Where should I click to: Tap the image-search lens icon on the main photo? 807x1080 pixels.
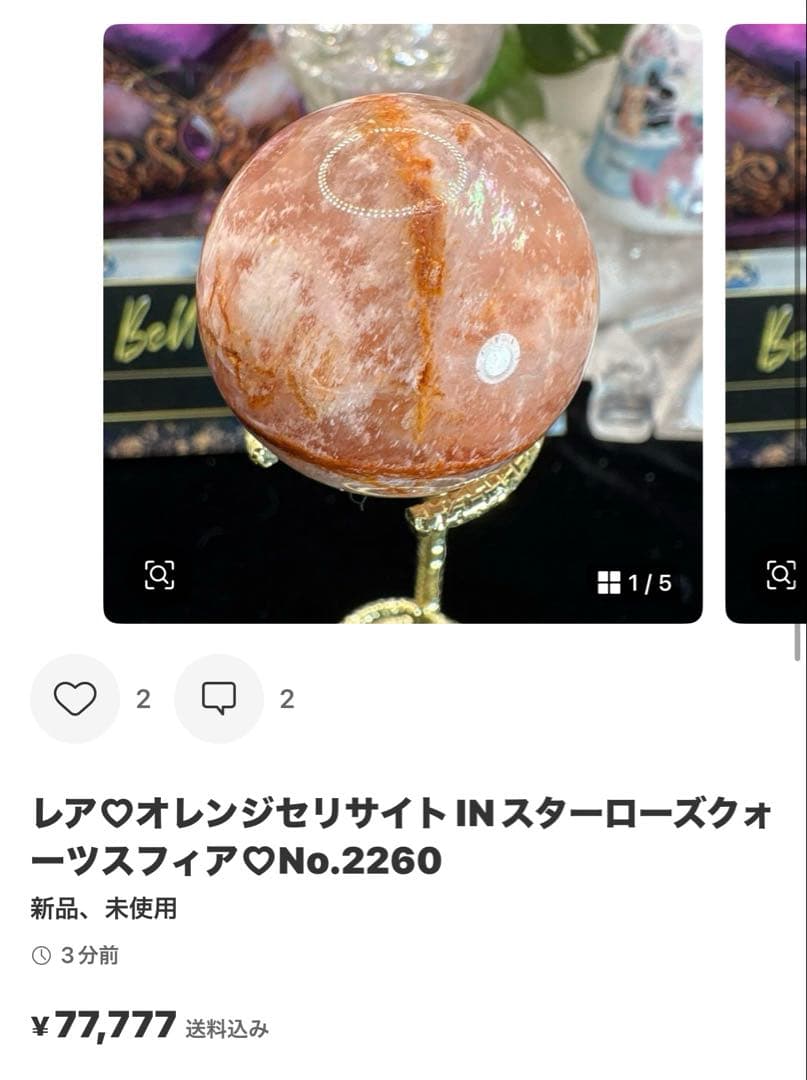(160, 573)
